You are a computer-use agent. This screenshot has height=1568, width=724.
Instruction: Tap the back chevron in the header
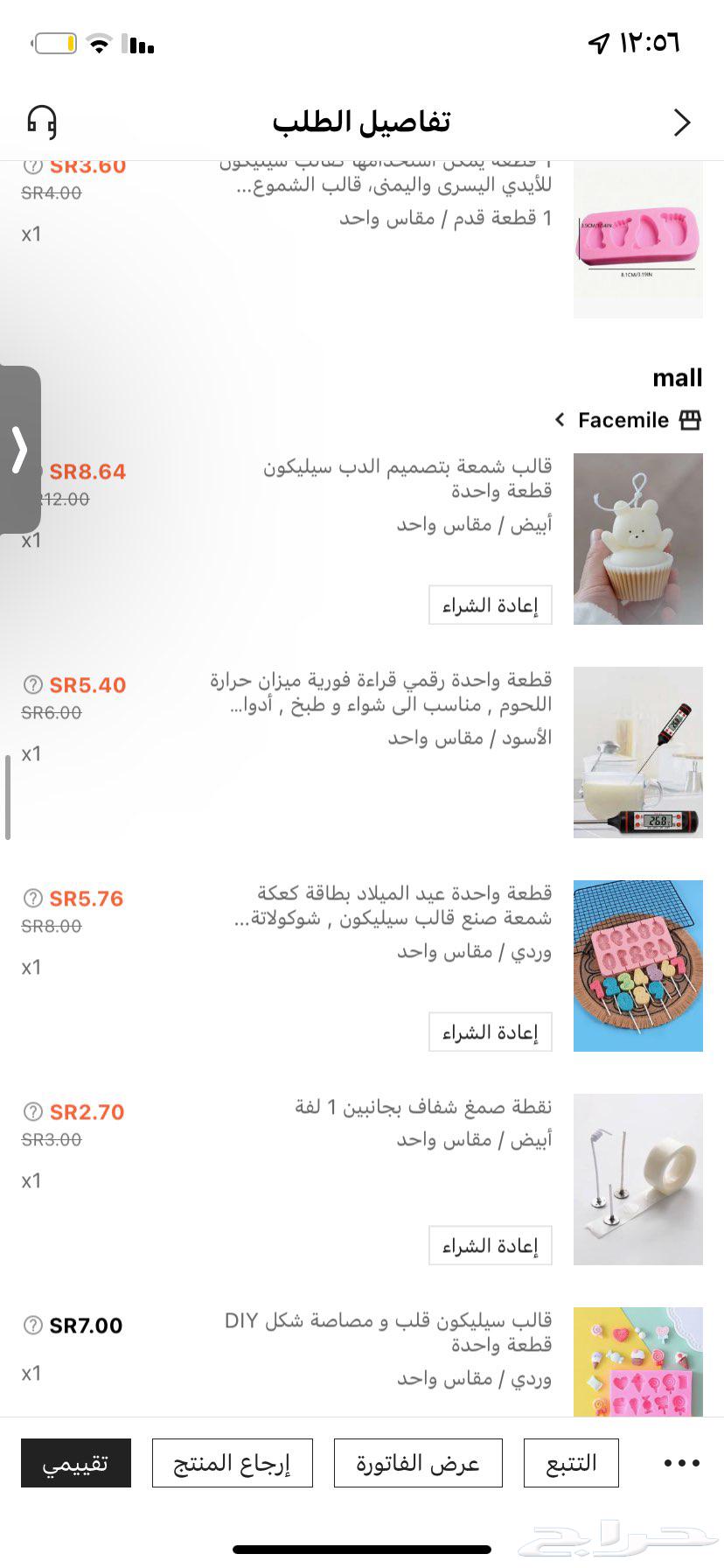pyautogui.click(x=682, y=122)
